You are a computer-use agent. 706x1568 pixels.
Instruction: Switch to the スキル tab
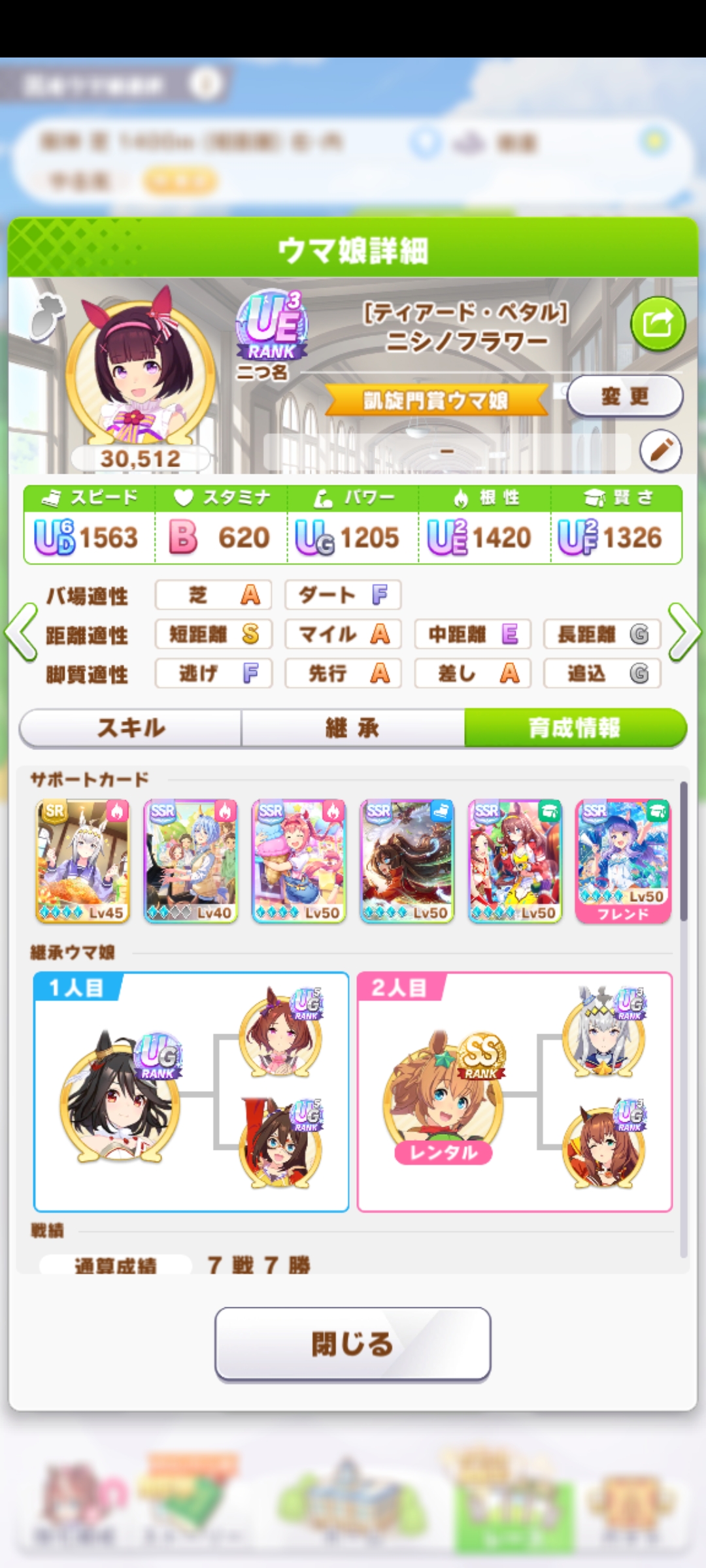tap(131, 728)
